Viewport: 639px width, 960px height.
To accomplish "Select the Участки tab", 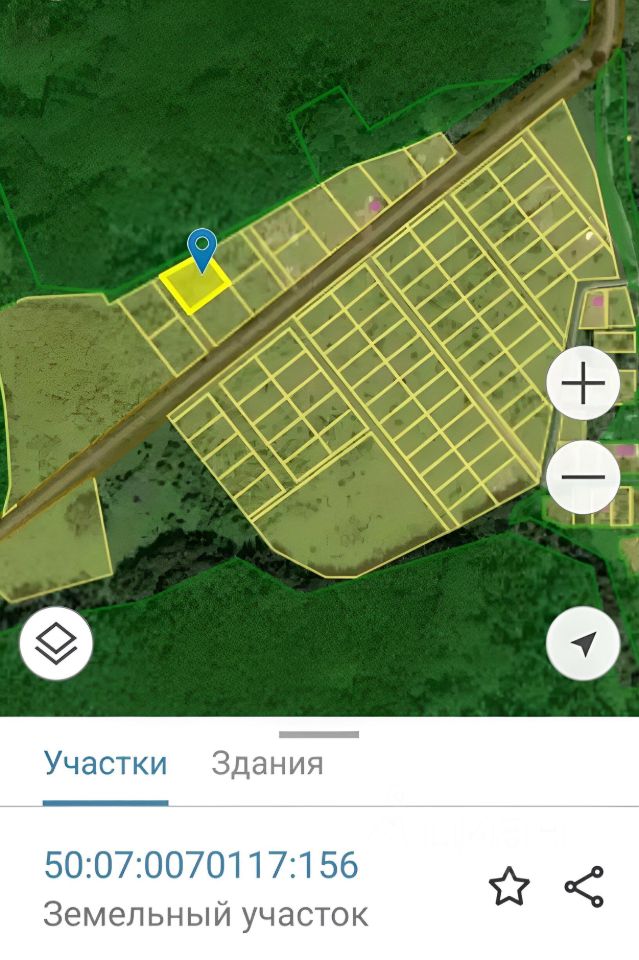I will pos(105,764).
